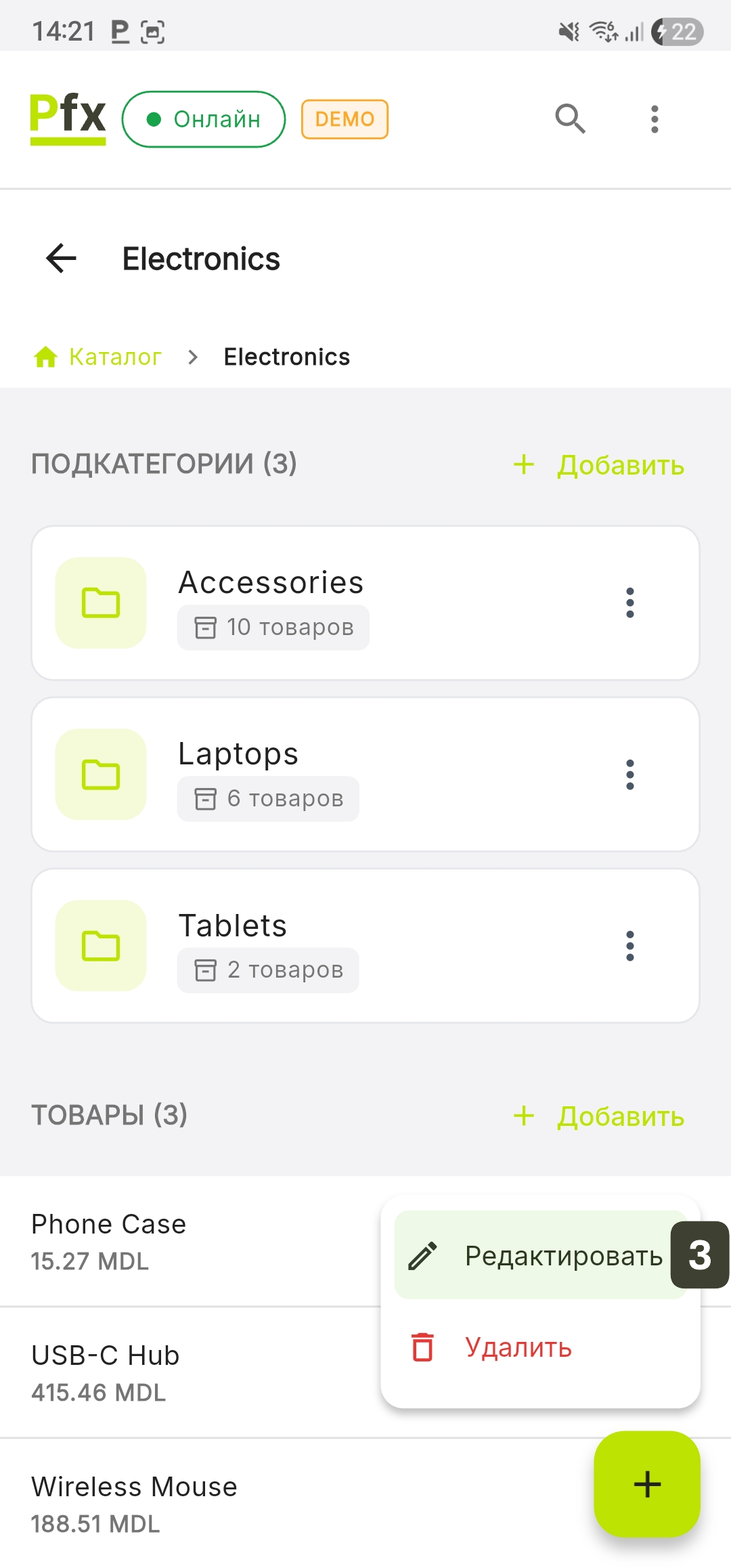This screenshot has width=731, height=1568.
Task: Choose Удалить in the popup menu
Action: tap(518, 1347)
